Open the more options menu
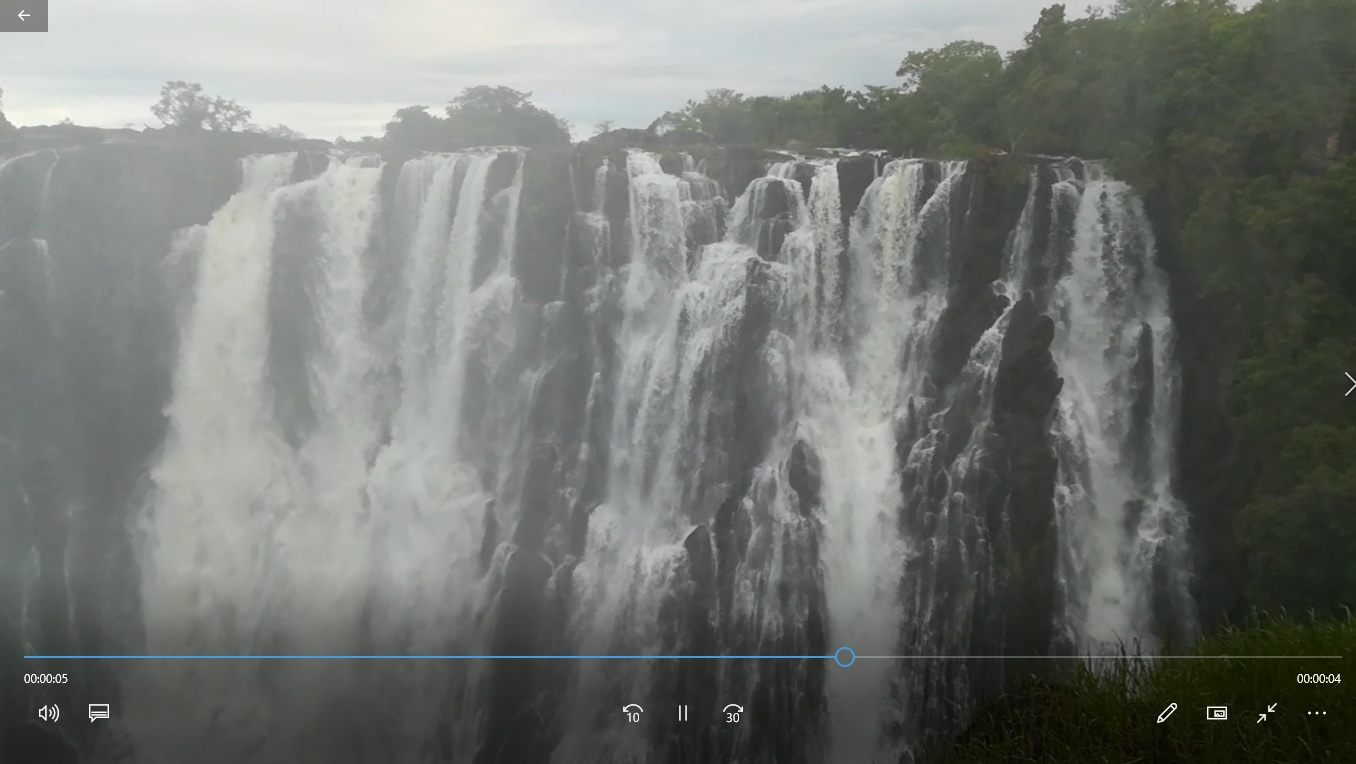The image size is (1356, 764). coord(1317,713)
